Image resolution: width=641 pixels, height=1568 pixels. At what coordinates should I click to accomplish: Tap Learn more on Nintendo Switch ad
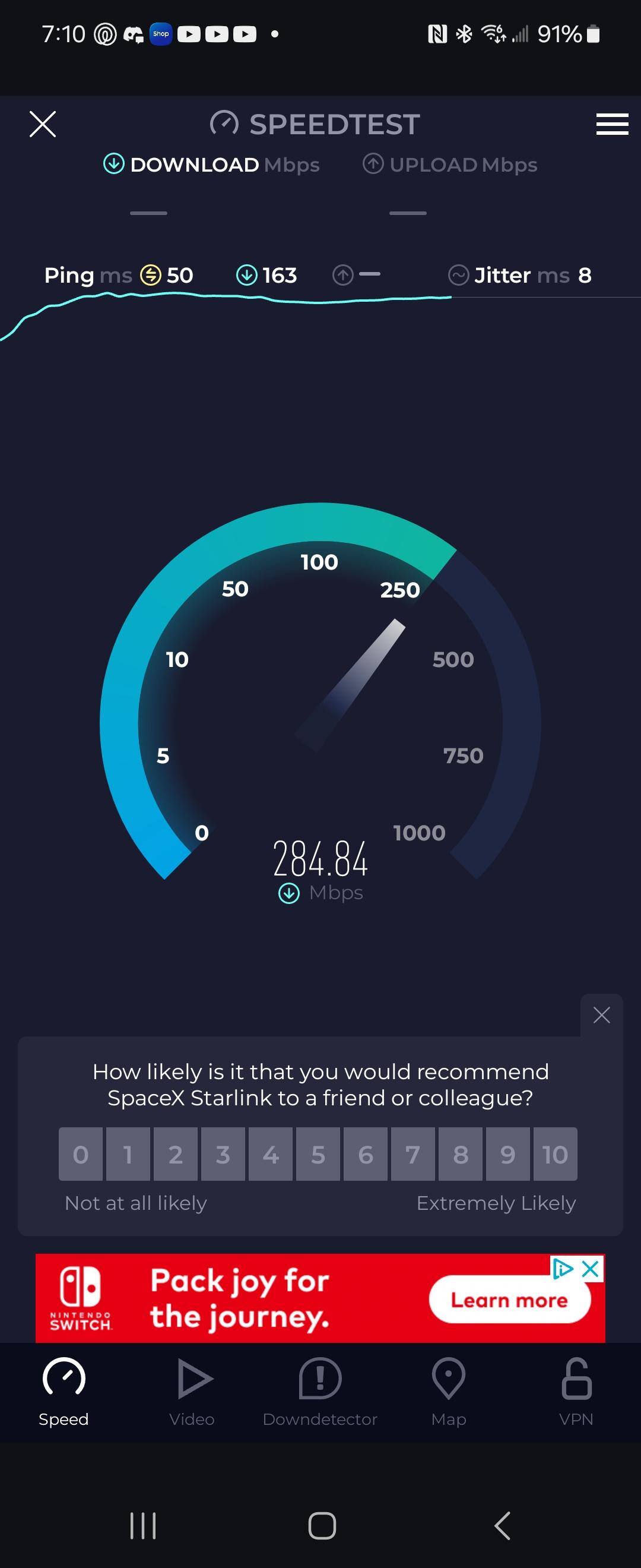[x=509, y=1300]
